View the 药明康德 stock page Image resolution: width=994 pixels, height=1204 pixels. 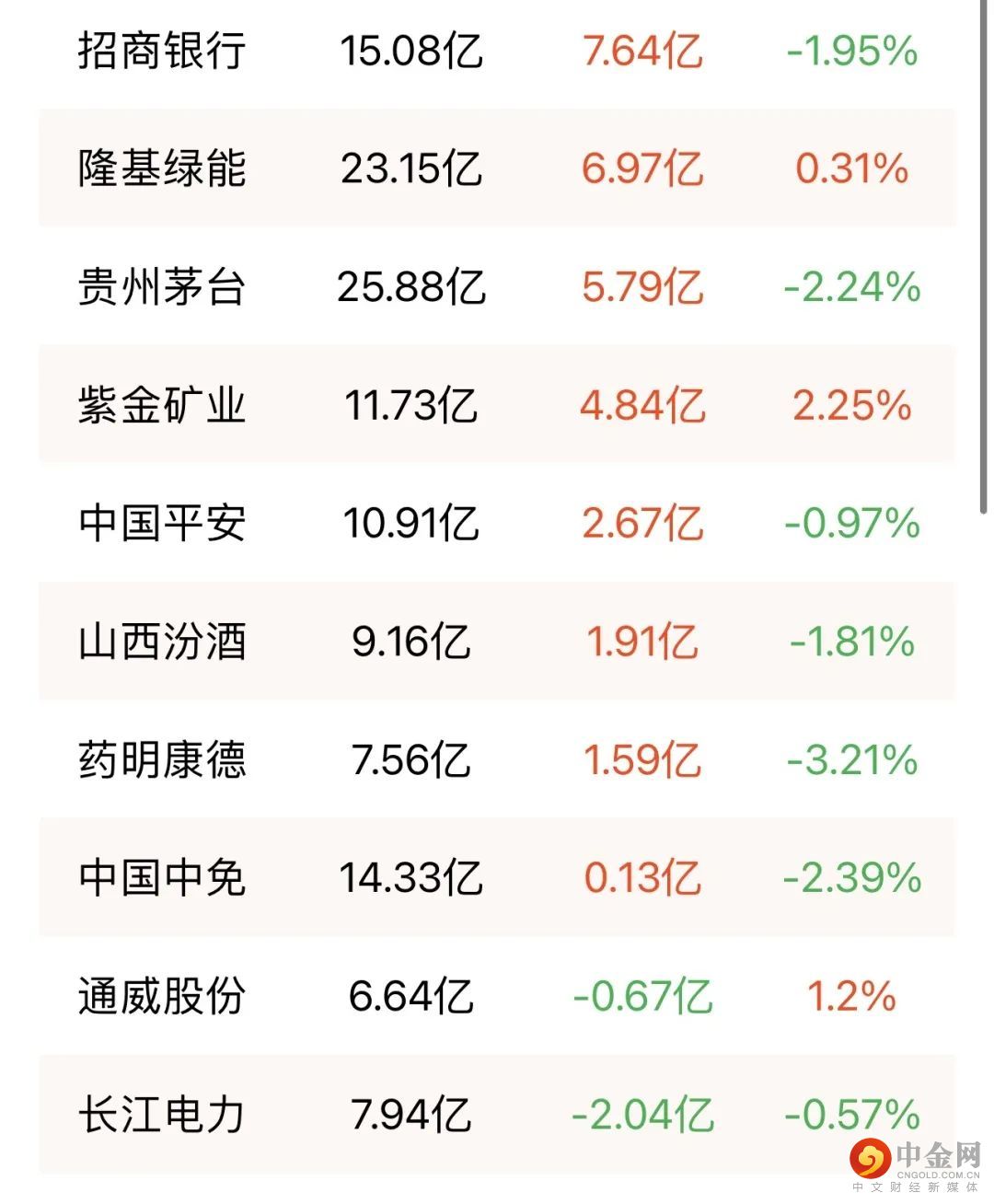coord(162,759)
